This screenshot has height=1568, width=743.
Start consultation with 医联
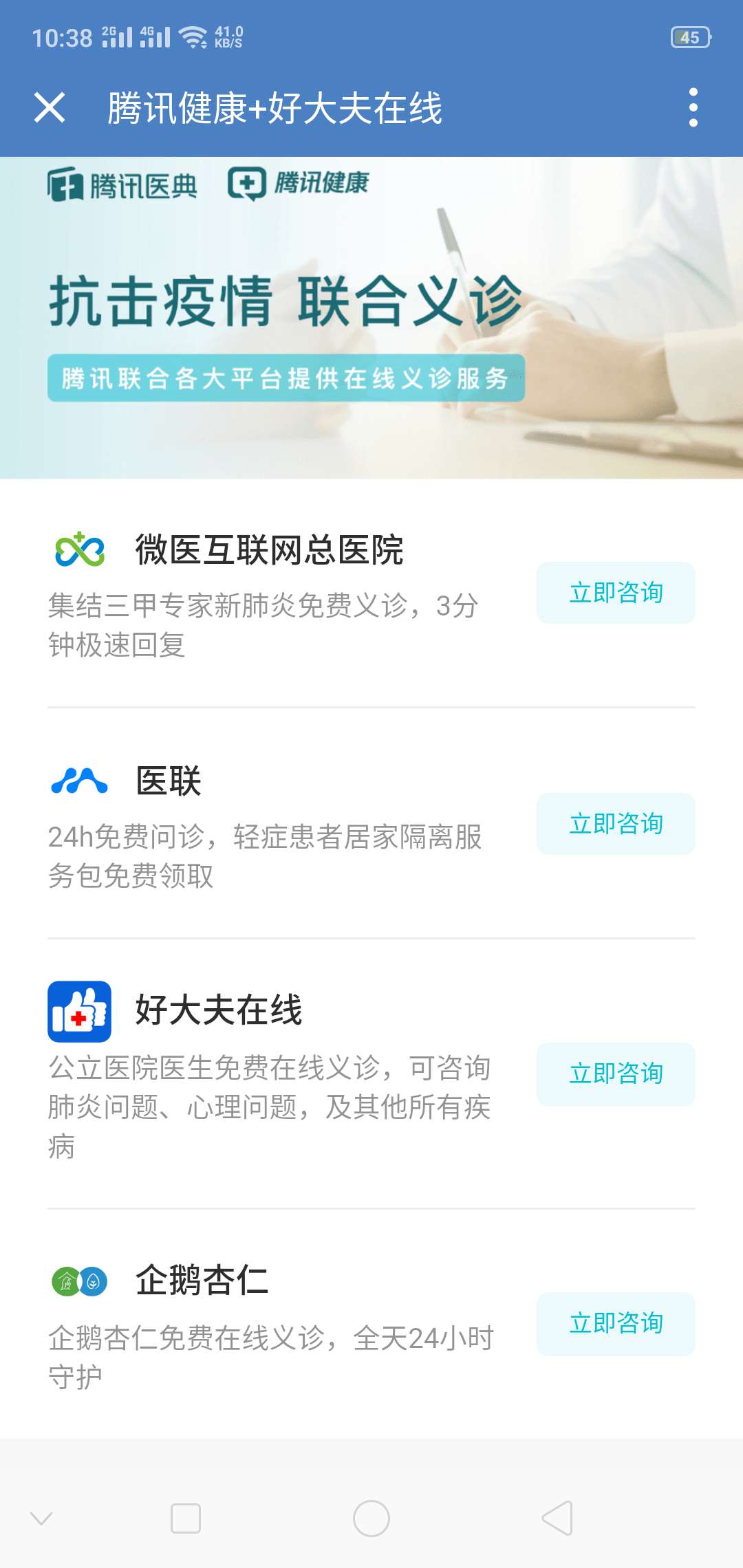pos(616,824)
